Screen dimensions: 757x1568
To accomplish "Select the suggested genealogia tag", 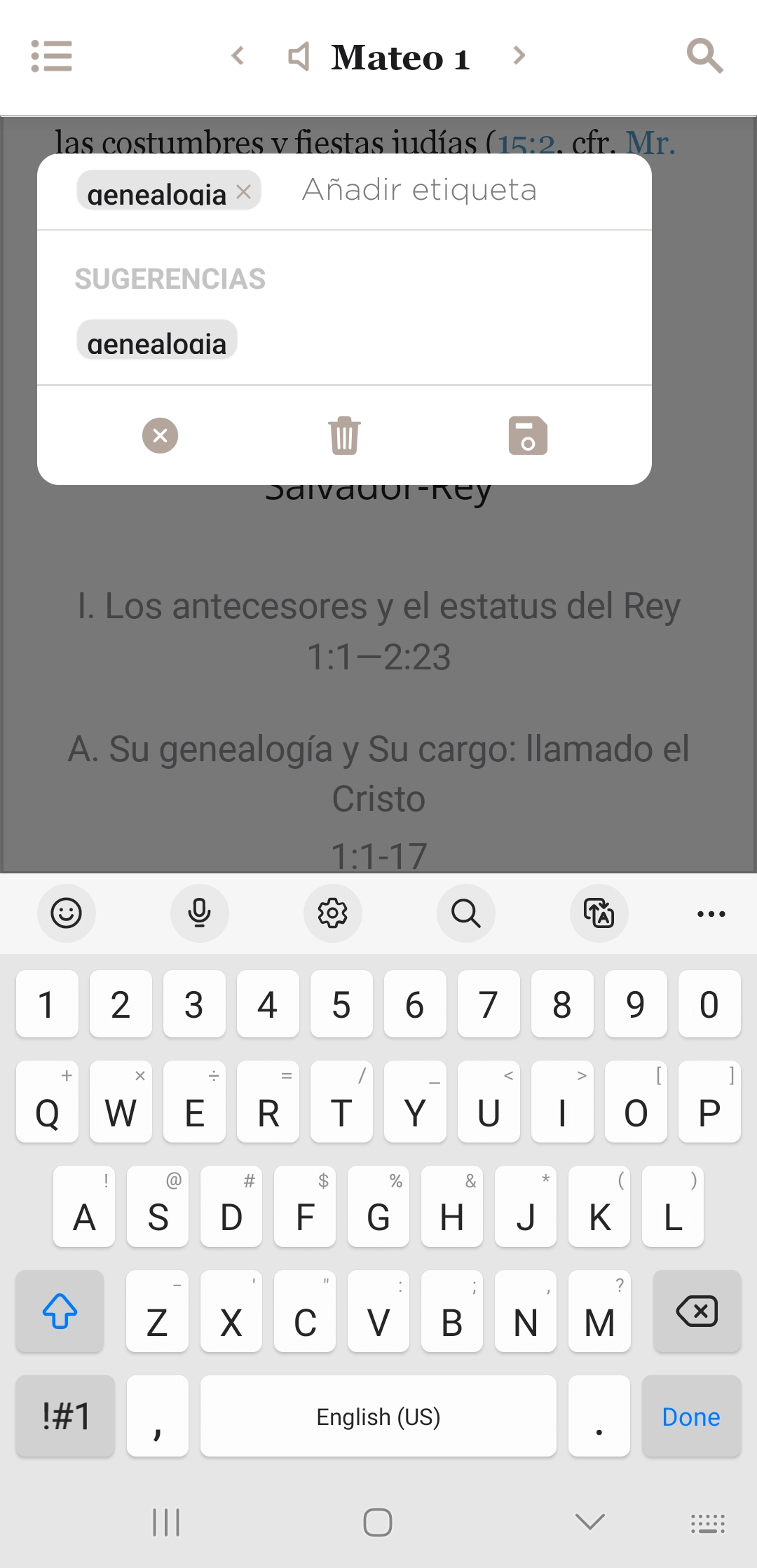I will pos(157,341).
